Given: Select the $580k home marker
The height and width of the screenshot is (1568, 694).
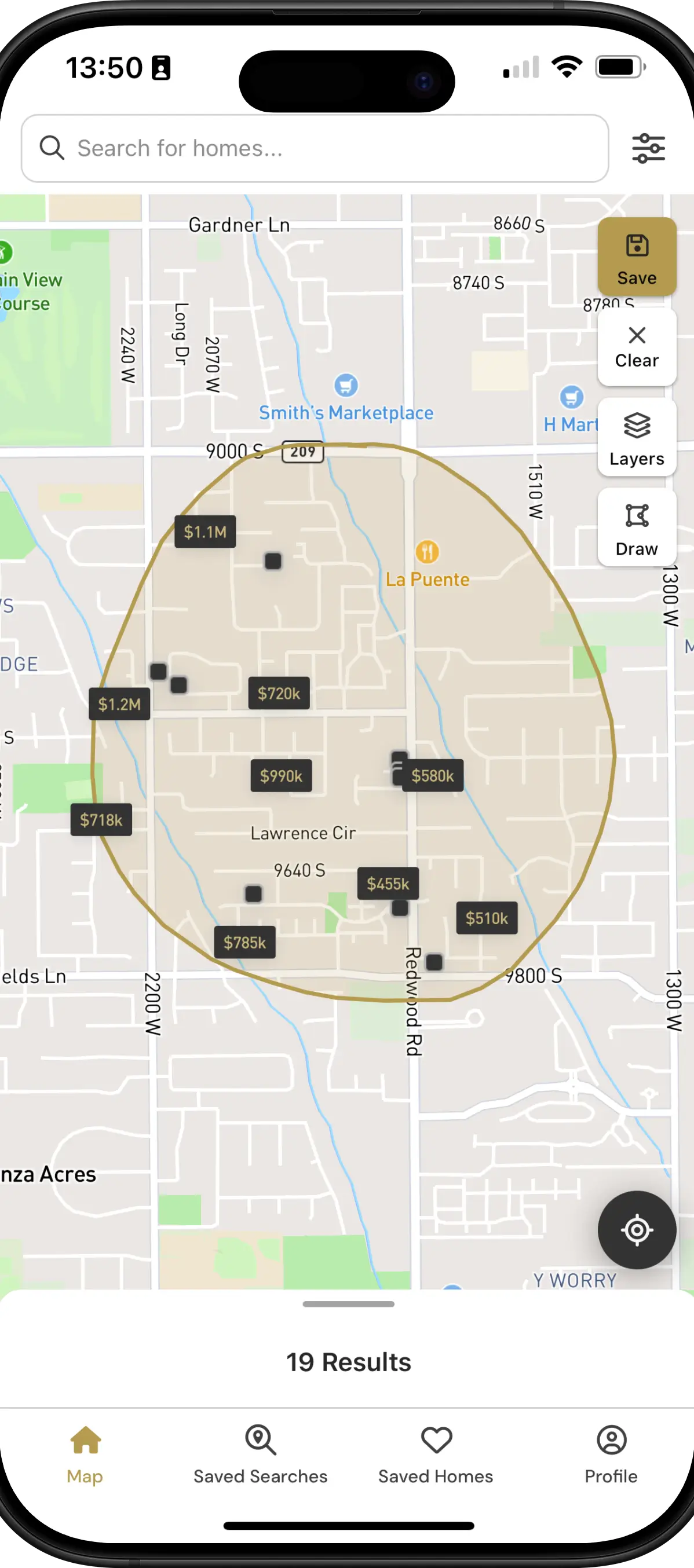Looking at the screenshot, I should [x=433, y=775].
